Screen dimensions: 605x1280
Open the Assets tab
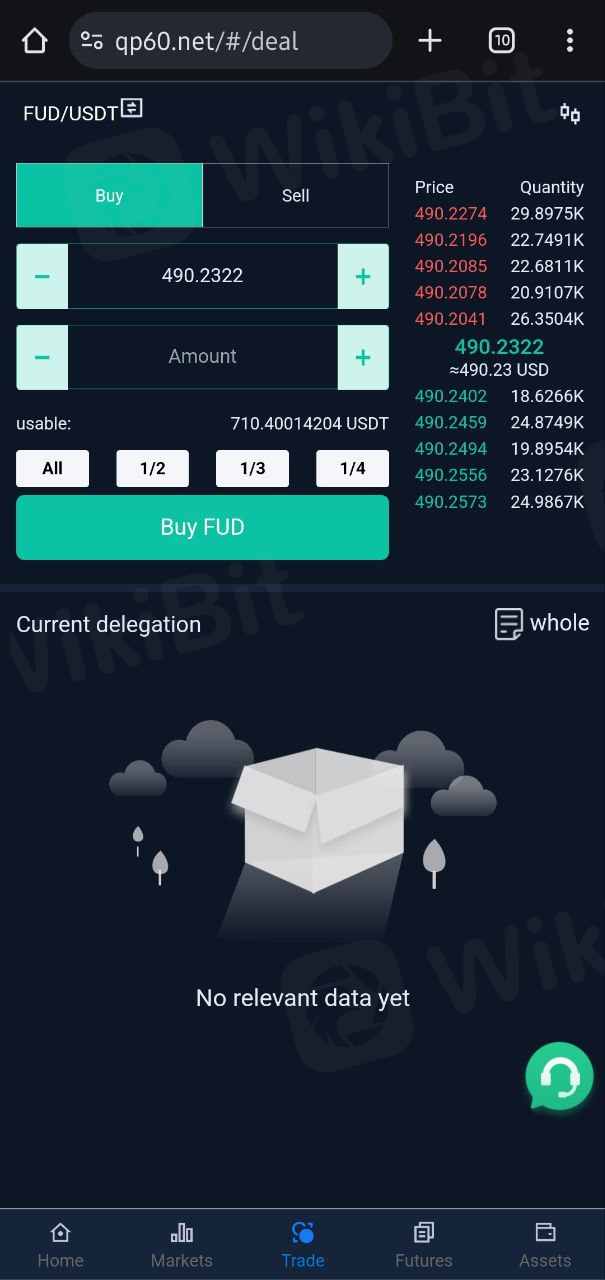(x=545, y=1244)
